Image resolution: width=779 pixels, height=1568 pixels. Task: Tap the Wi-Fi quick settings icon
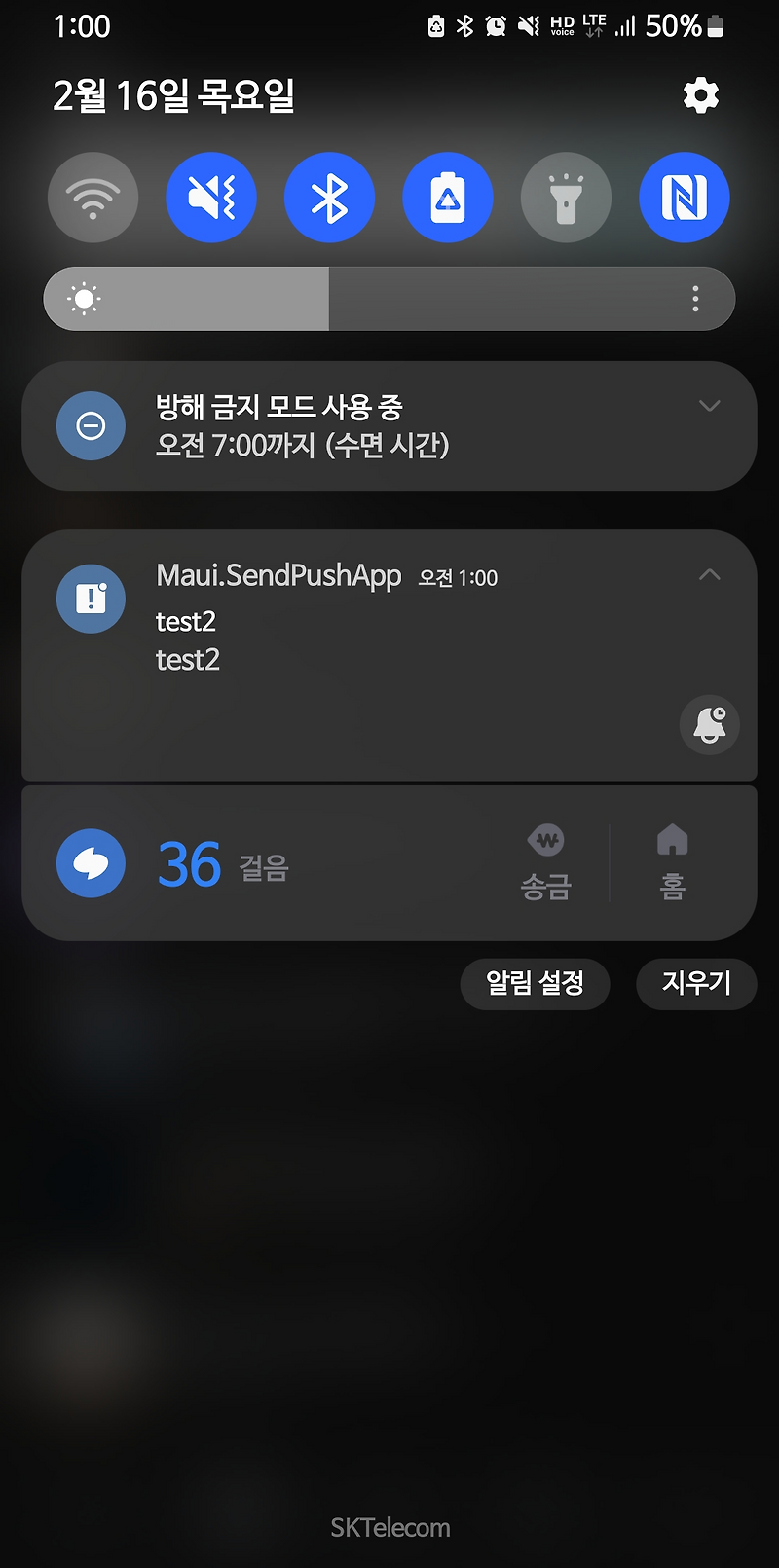click(93, 197)
